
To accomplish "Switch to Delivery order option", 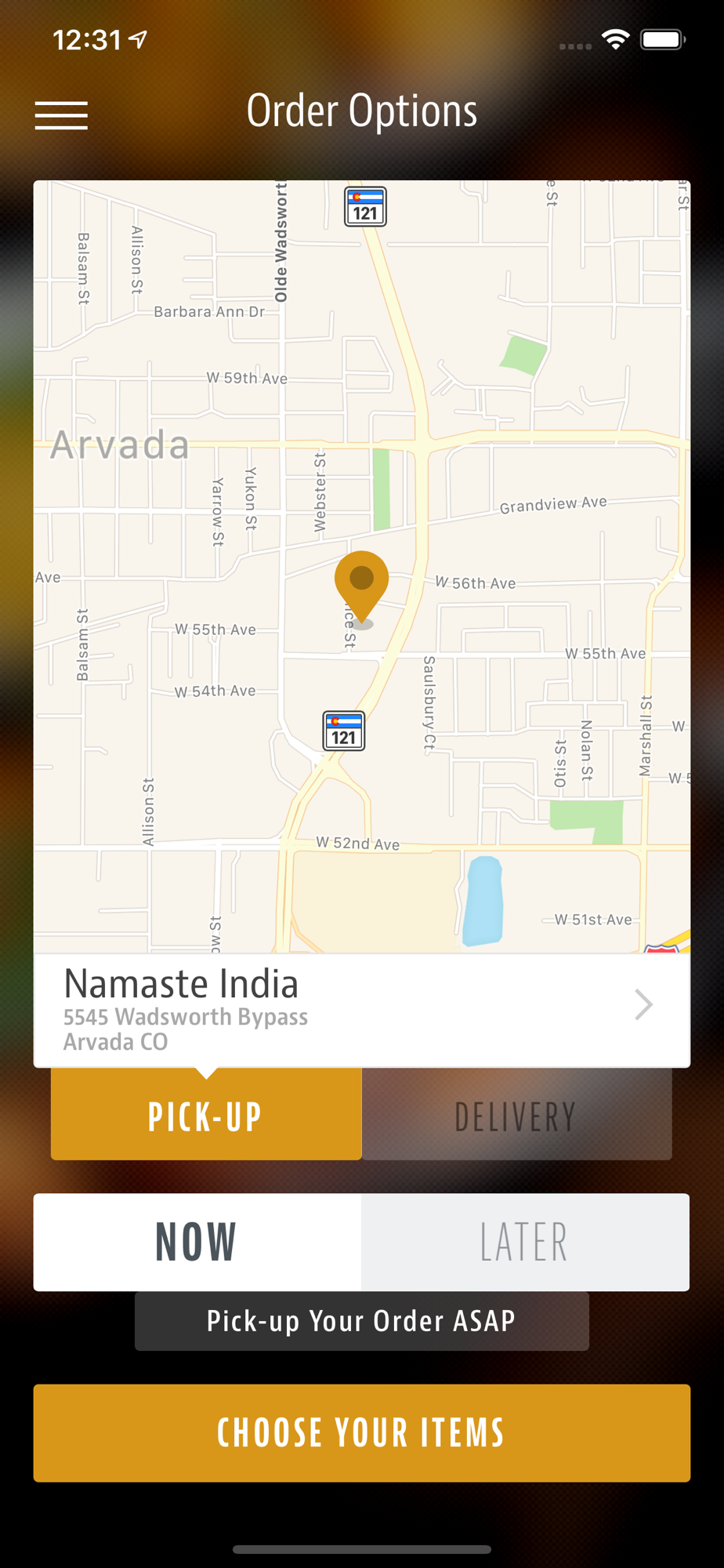I will coord(516,1116).
